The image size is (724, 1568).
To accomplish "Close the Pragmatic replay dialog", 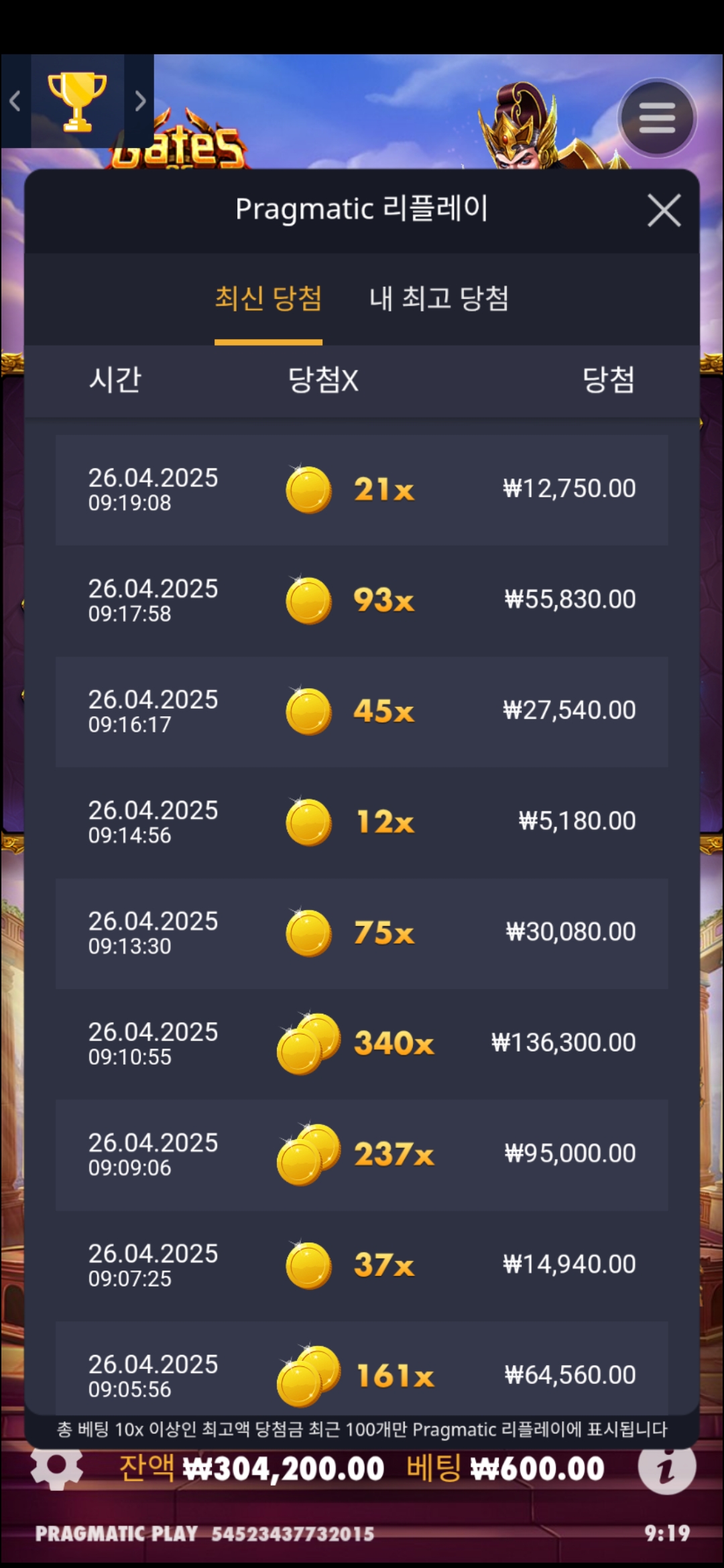I will (664, 210).
